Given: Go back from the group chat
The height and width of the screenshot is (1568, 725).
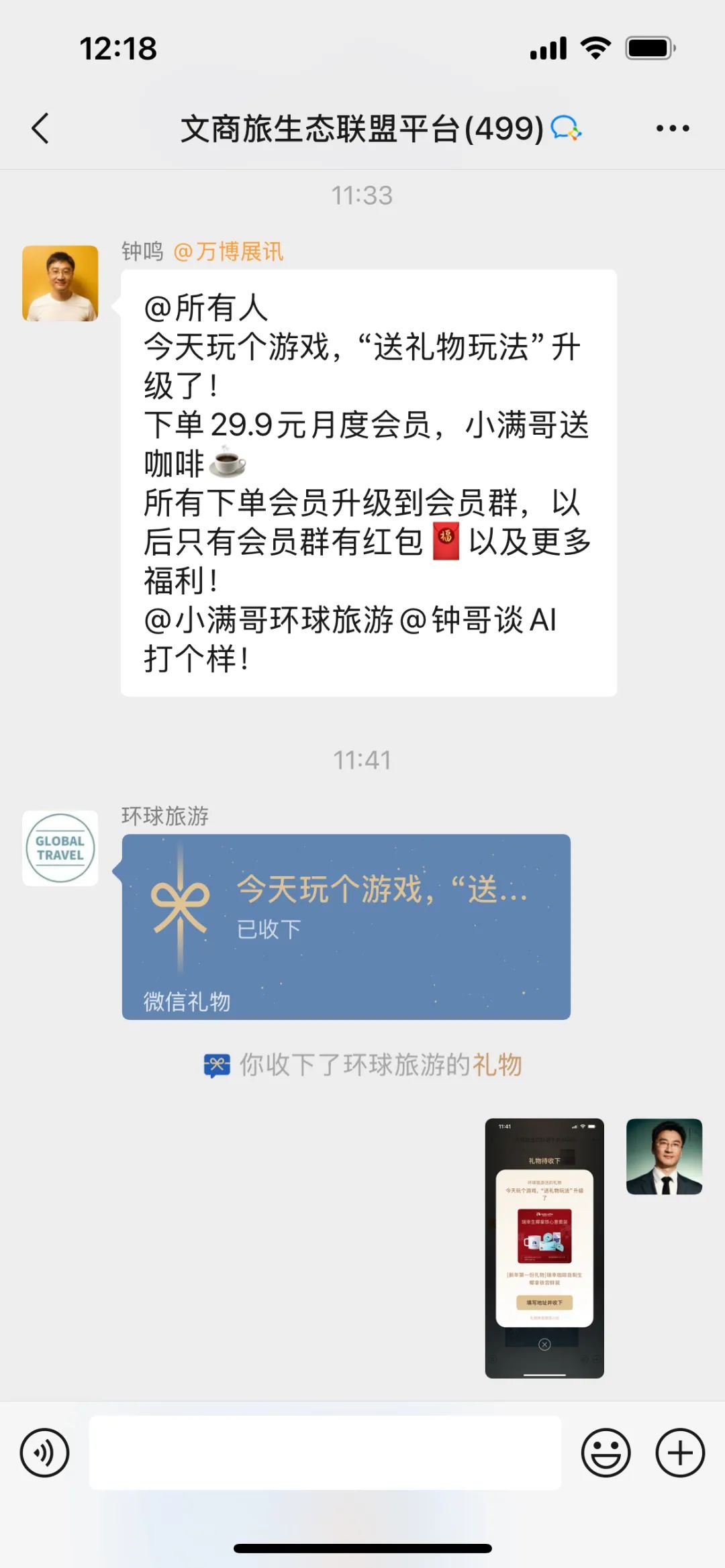Looking at the screenshot, I should click(x=40, y=128).
